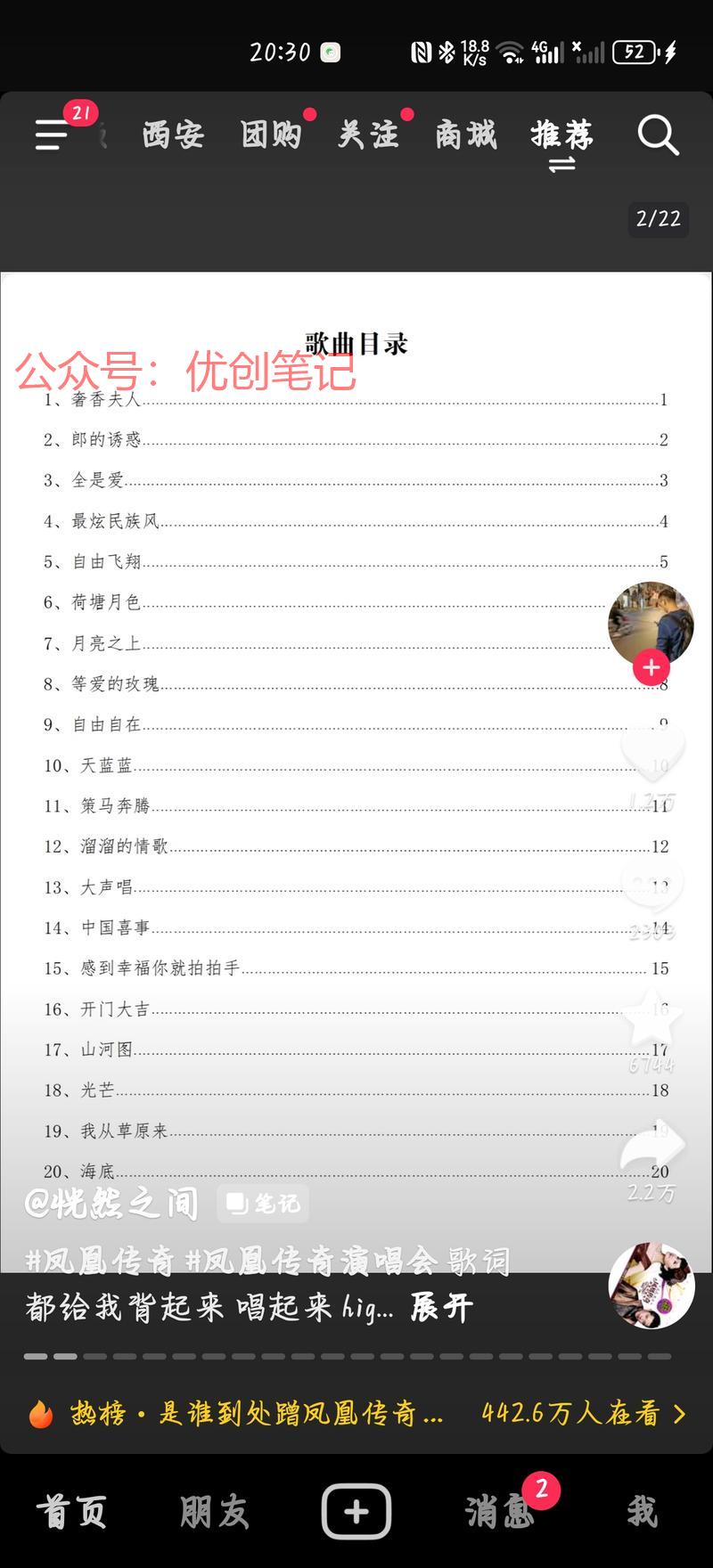Open the side menu with 21 badge
The image size is (713, 1568).
(x=53, y=134)
